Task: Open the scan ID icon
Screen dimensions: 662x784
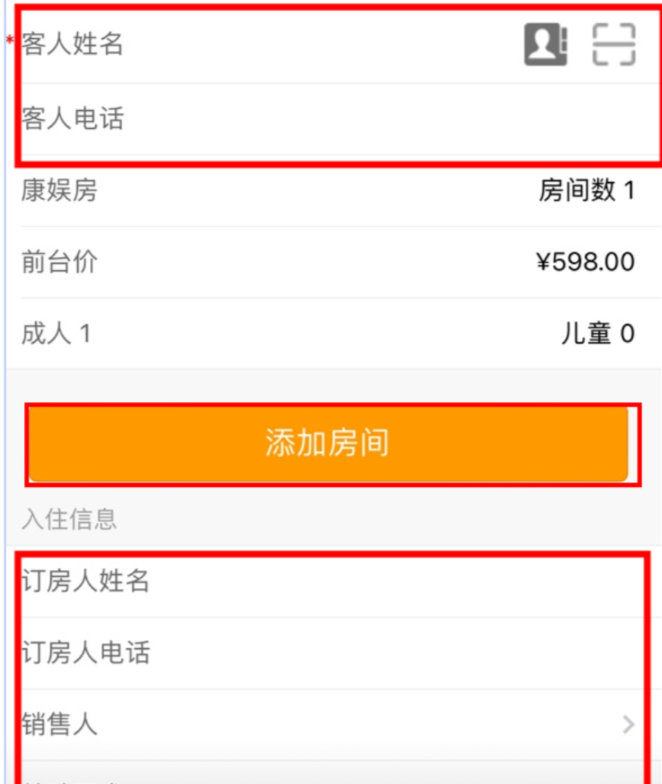Action: [x=613, y=45]
